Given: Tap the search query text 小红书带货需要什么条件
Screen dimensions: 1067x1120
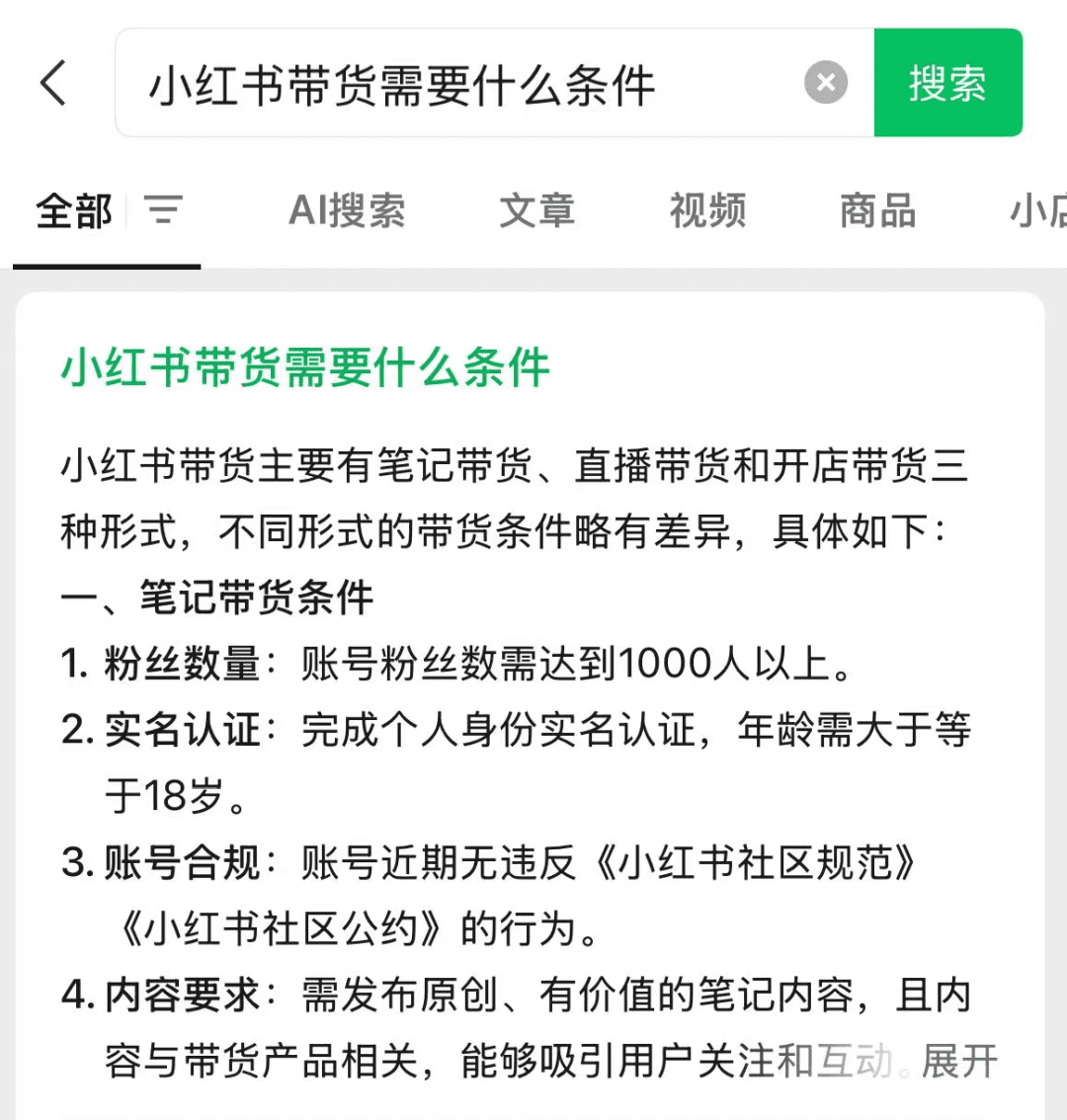Looking at the screenshot, I should pos(399,83).
